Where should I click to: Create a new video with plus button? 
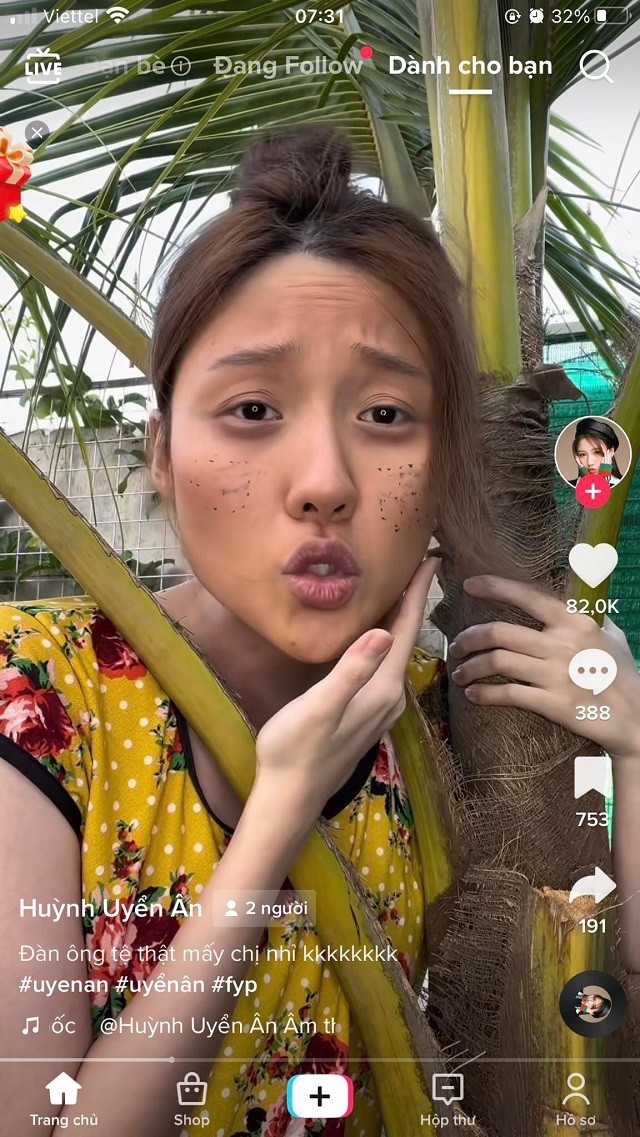pyautogui.click(x=319, y=1096)
